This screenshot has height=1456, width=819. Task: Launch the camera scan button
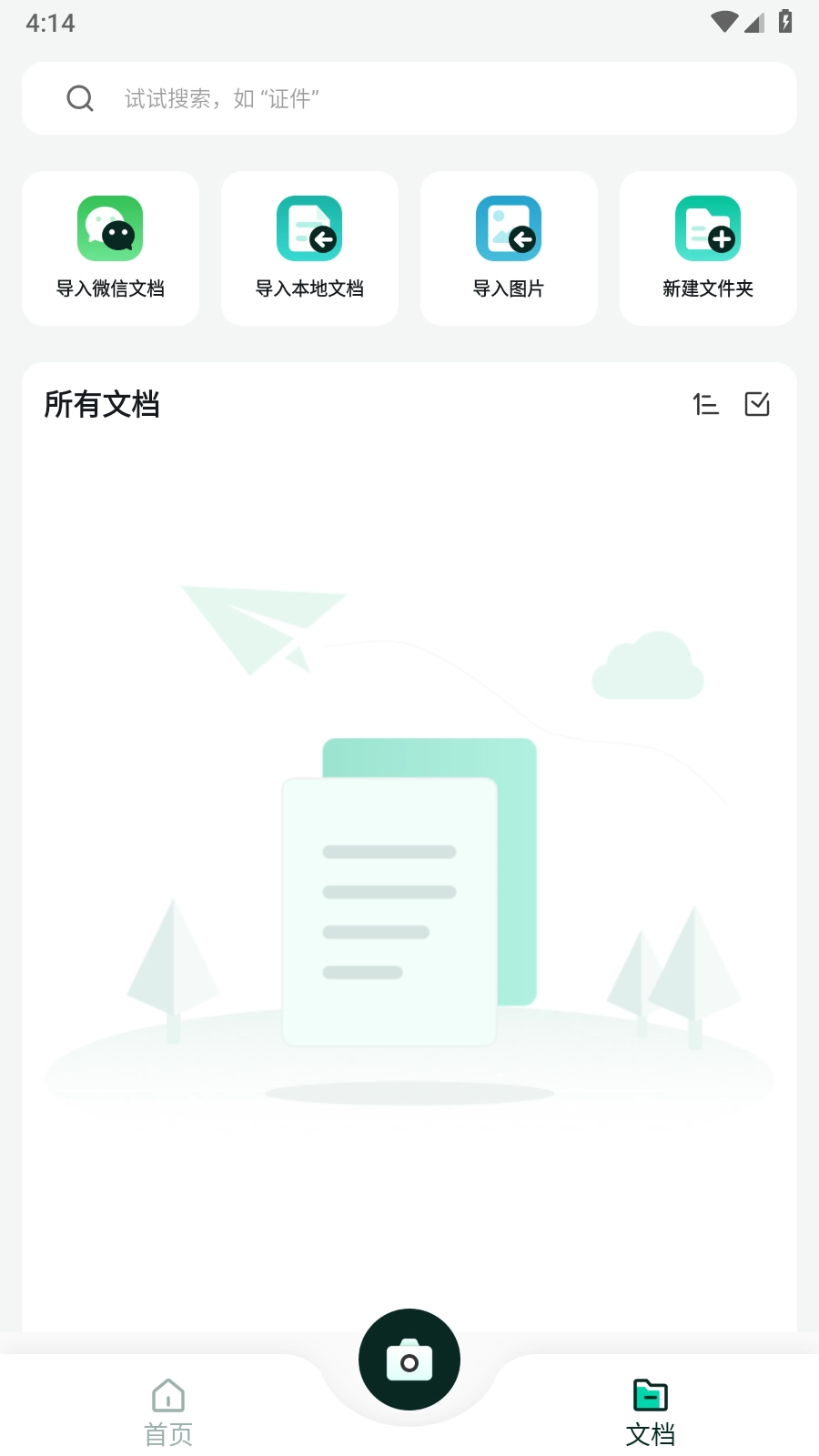coord(409,1360)
